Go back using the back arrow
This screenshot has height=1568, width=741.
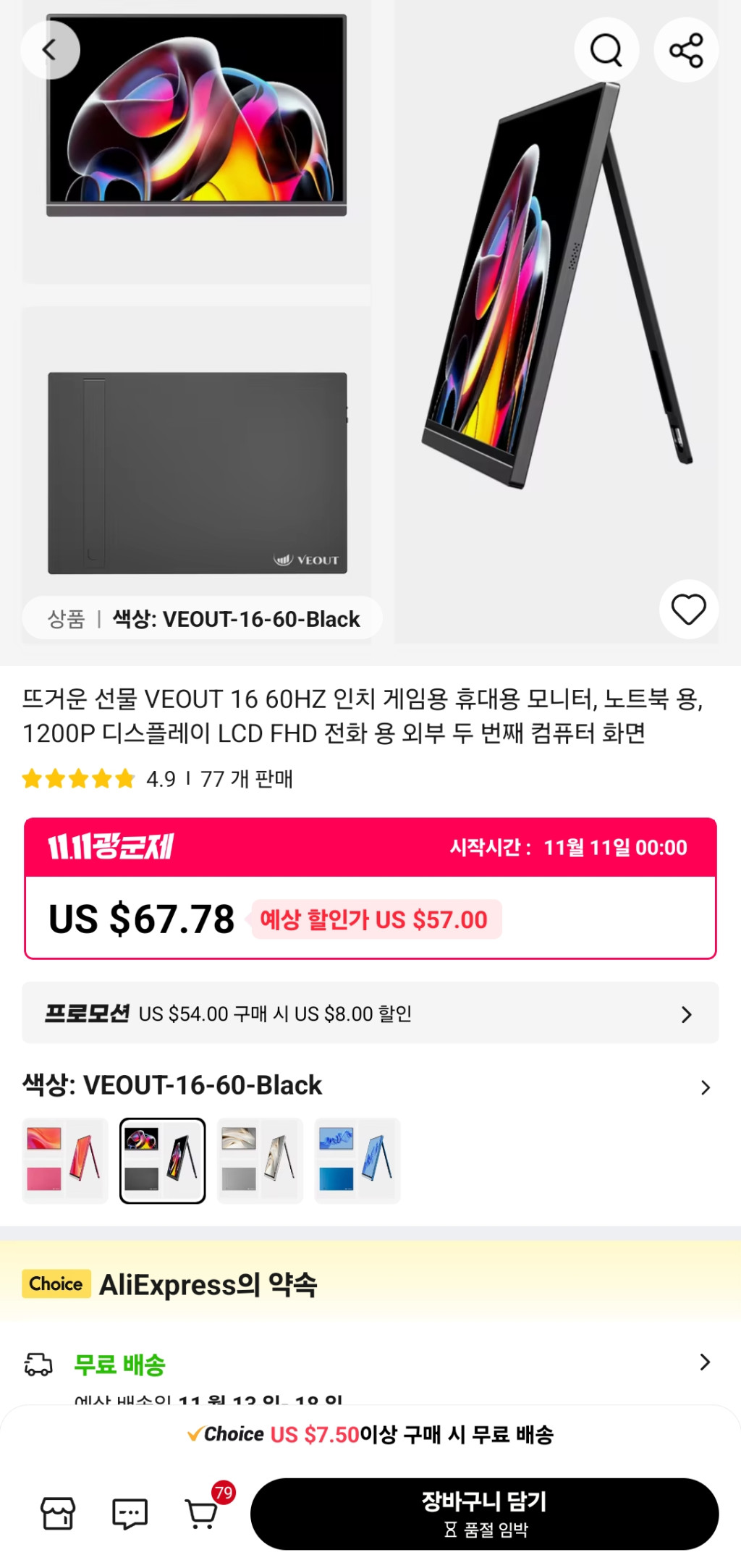click(50, 50)
